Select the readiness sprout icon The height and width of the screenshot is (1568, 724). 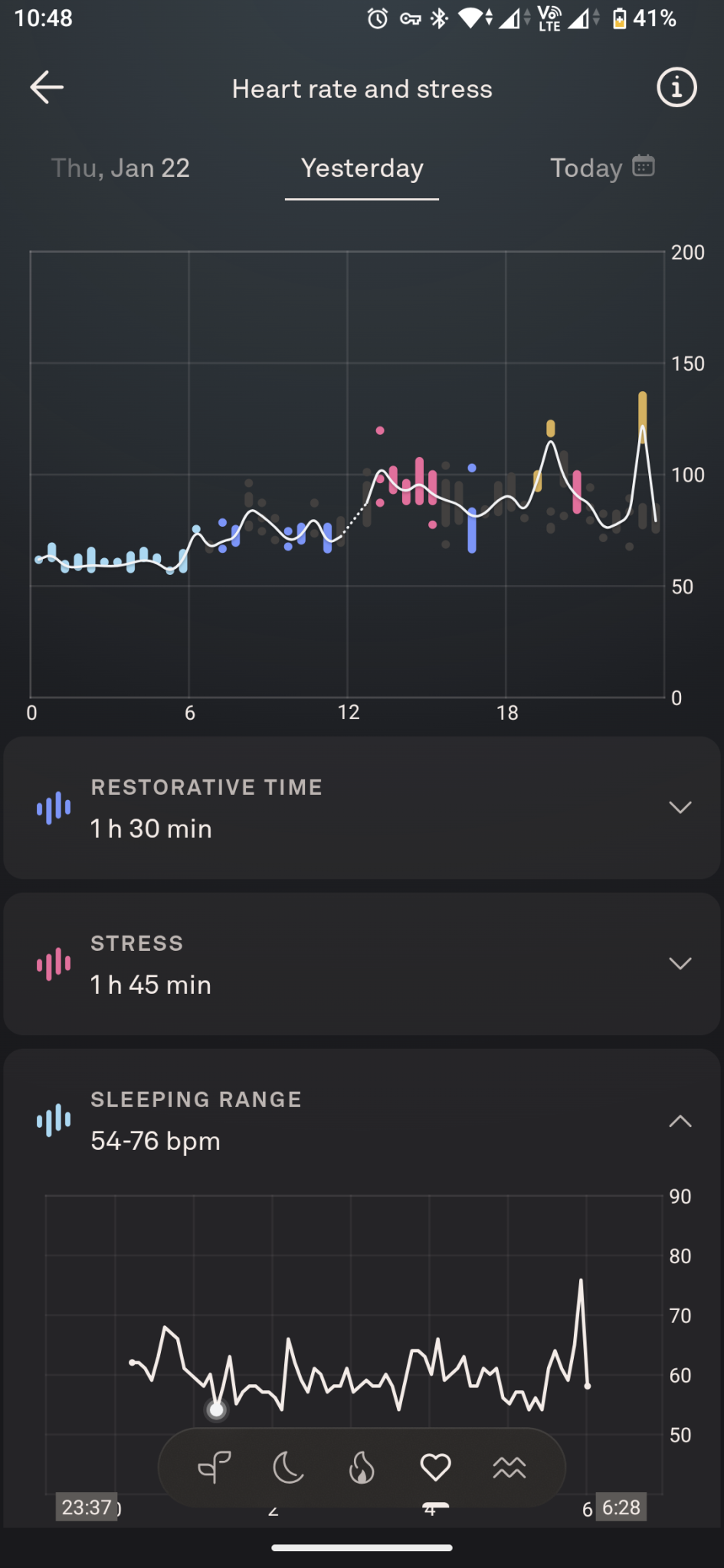[x=215, y=1467]
